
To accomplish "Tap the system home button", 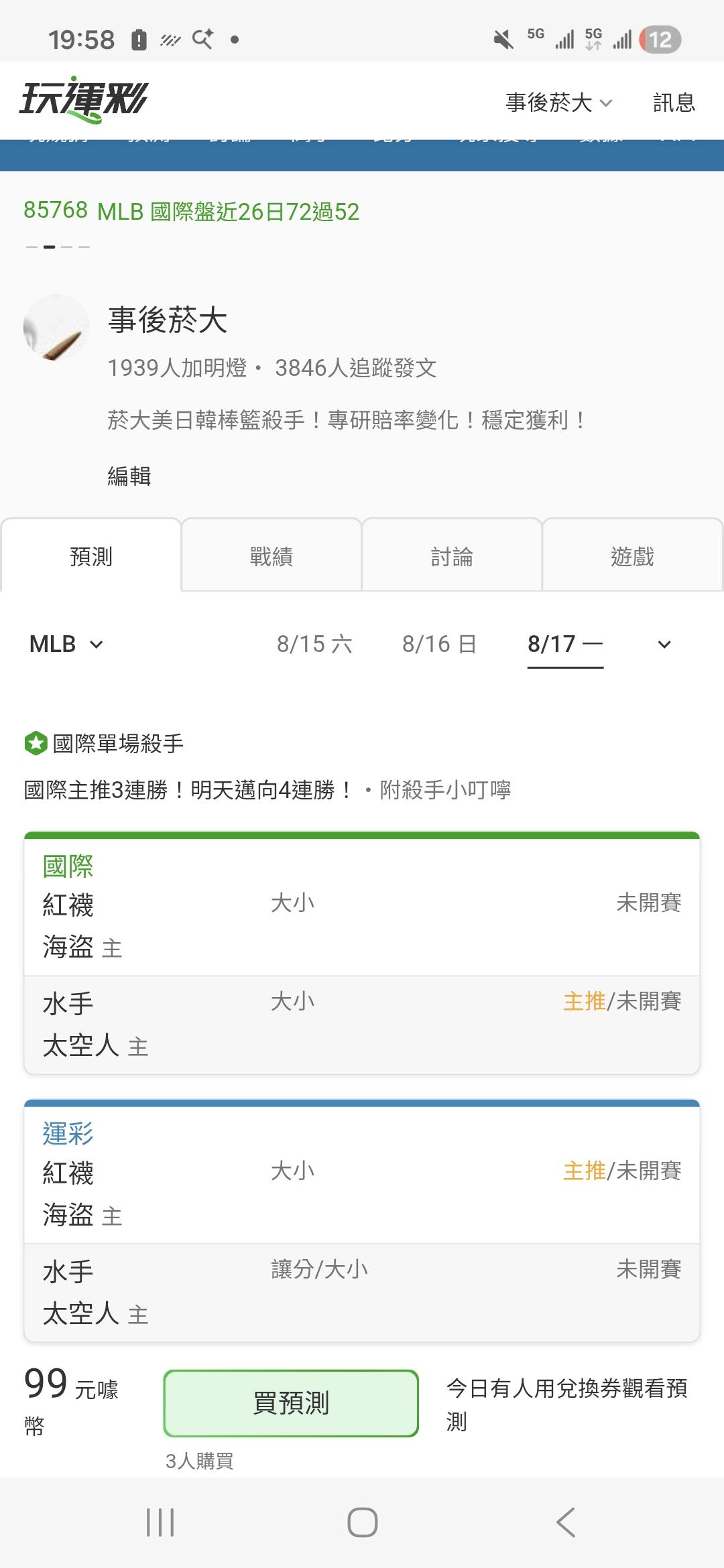I will [x=362, y=1522].
